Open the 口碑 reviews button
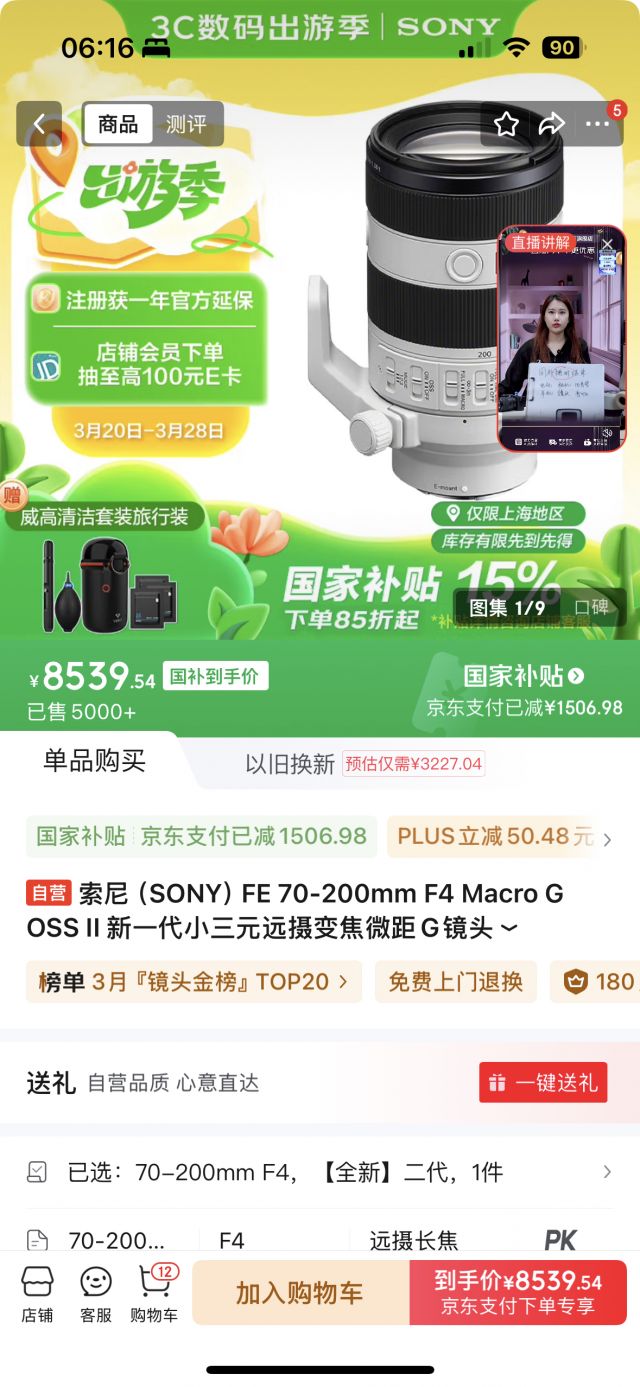 591,607
